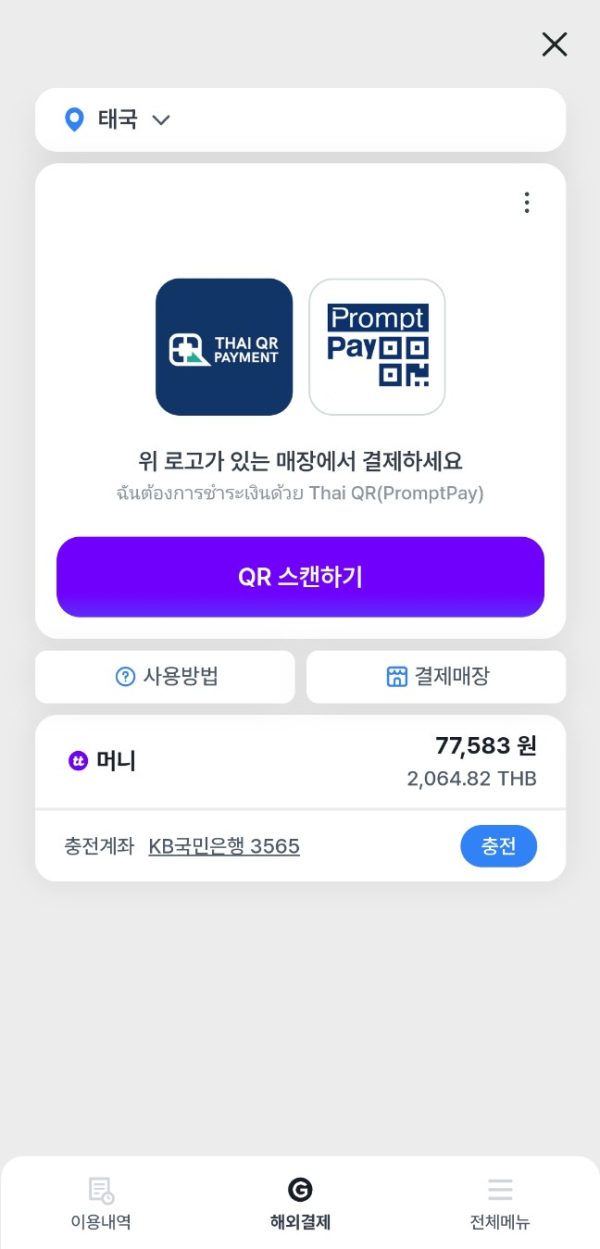The height and width of the screenshot is (1249, 600).
Task: Open the 태국 country dropdown
Action: pyautogui.click(x=118, y=120)
